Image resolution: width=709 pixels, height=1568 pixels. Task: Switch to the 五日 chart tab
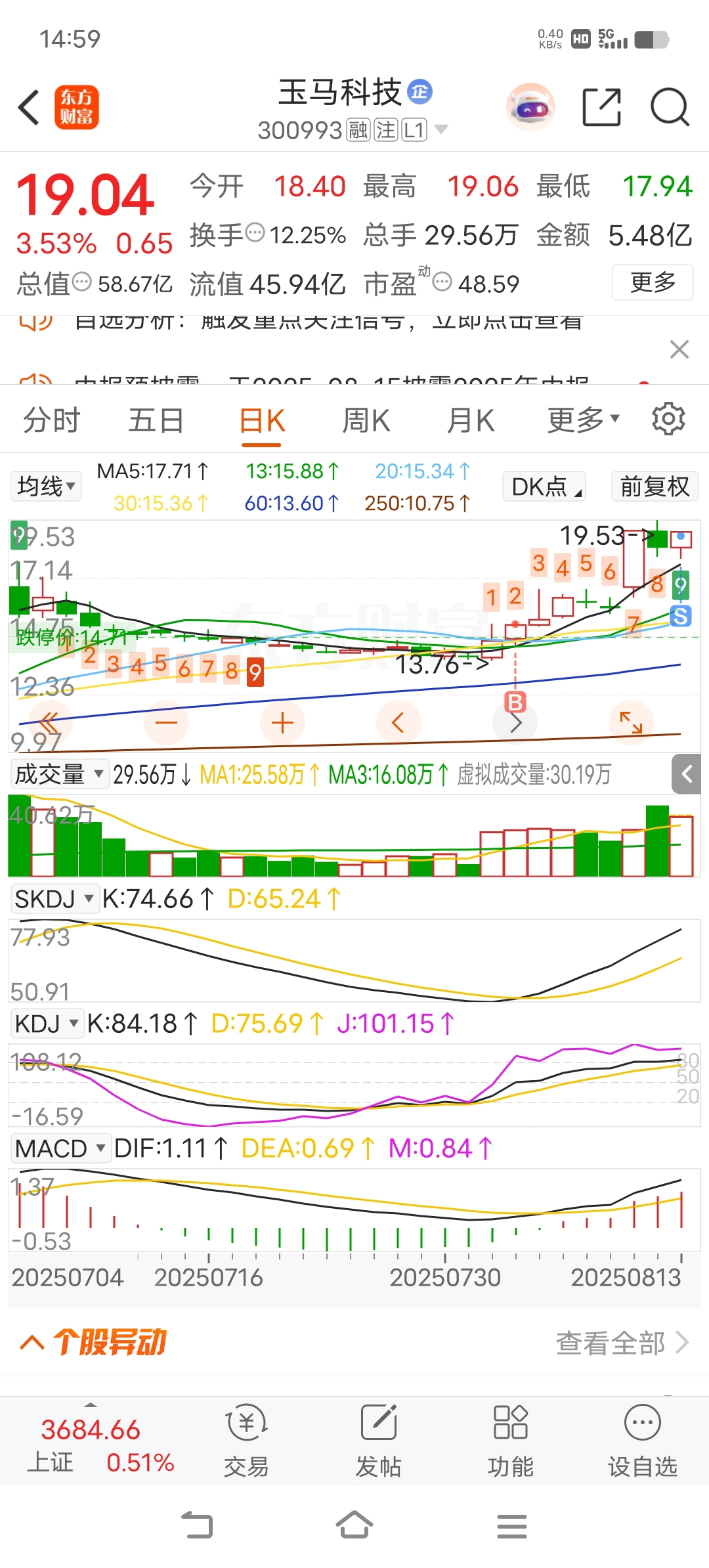point(156,421)
